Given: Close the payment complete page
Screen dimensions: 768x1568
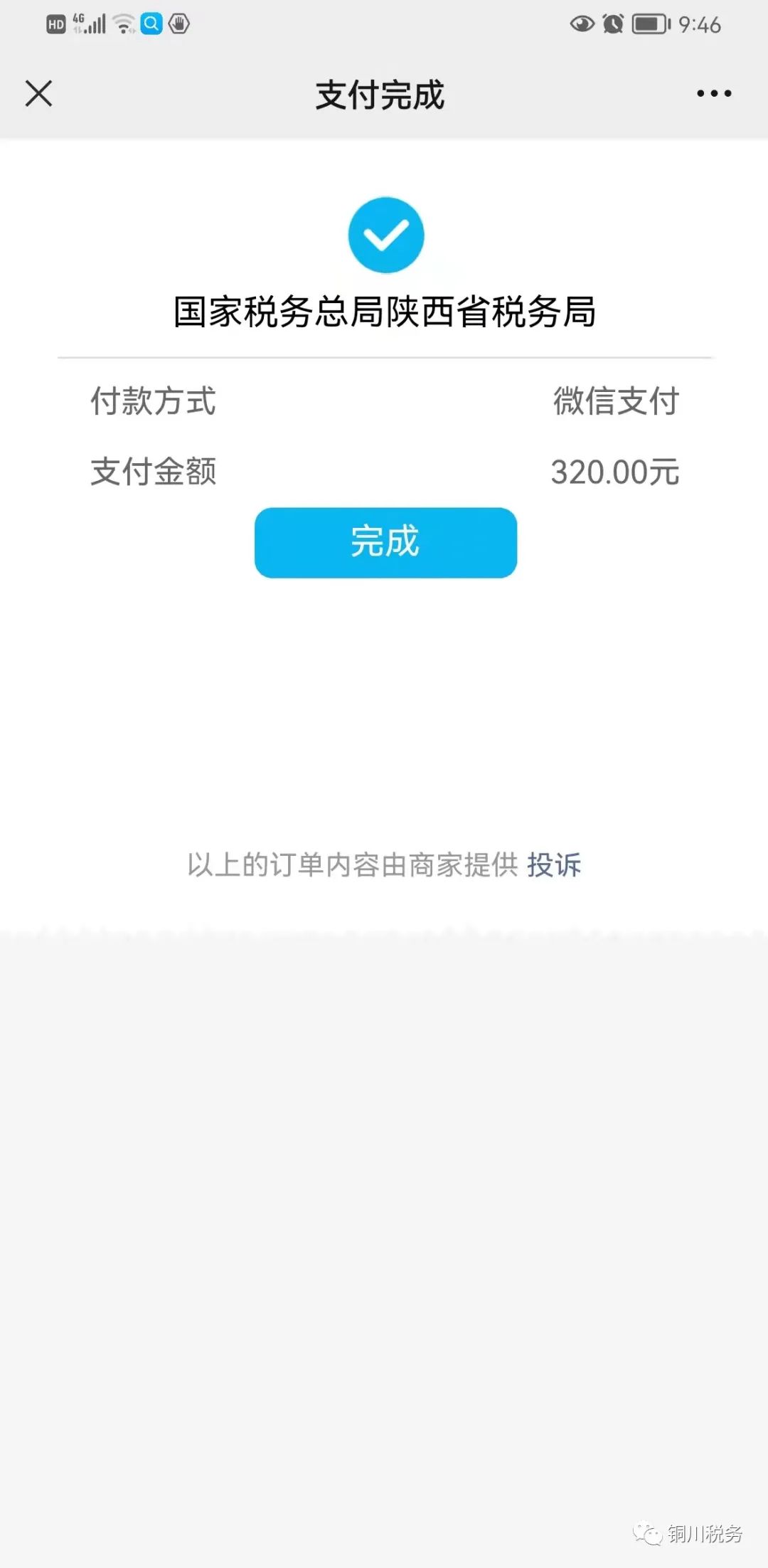Looking at the screenshot, I should 38,93.
